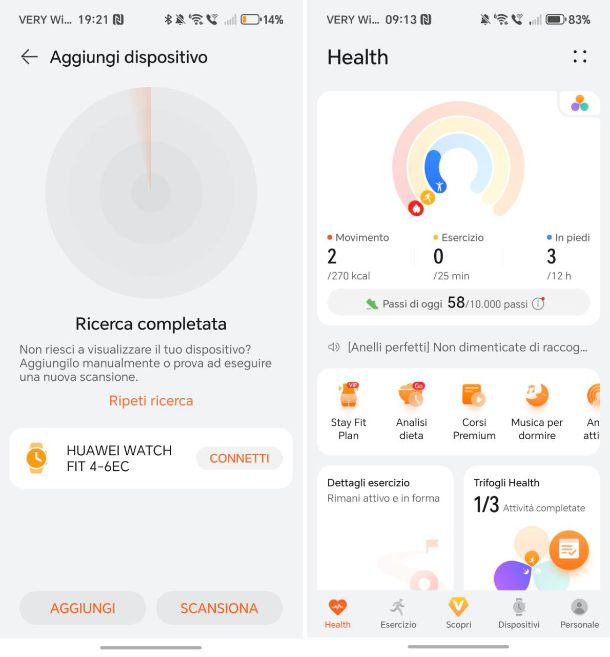Open Stay Fit Plan
Screen dimensions: 610x657
coord(348,410)
